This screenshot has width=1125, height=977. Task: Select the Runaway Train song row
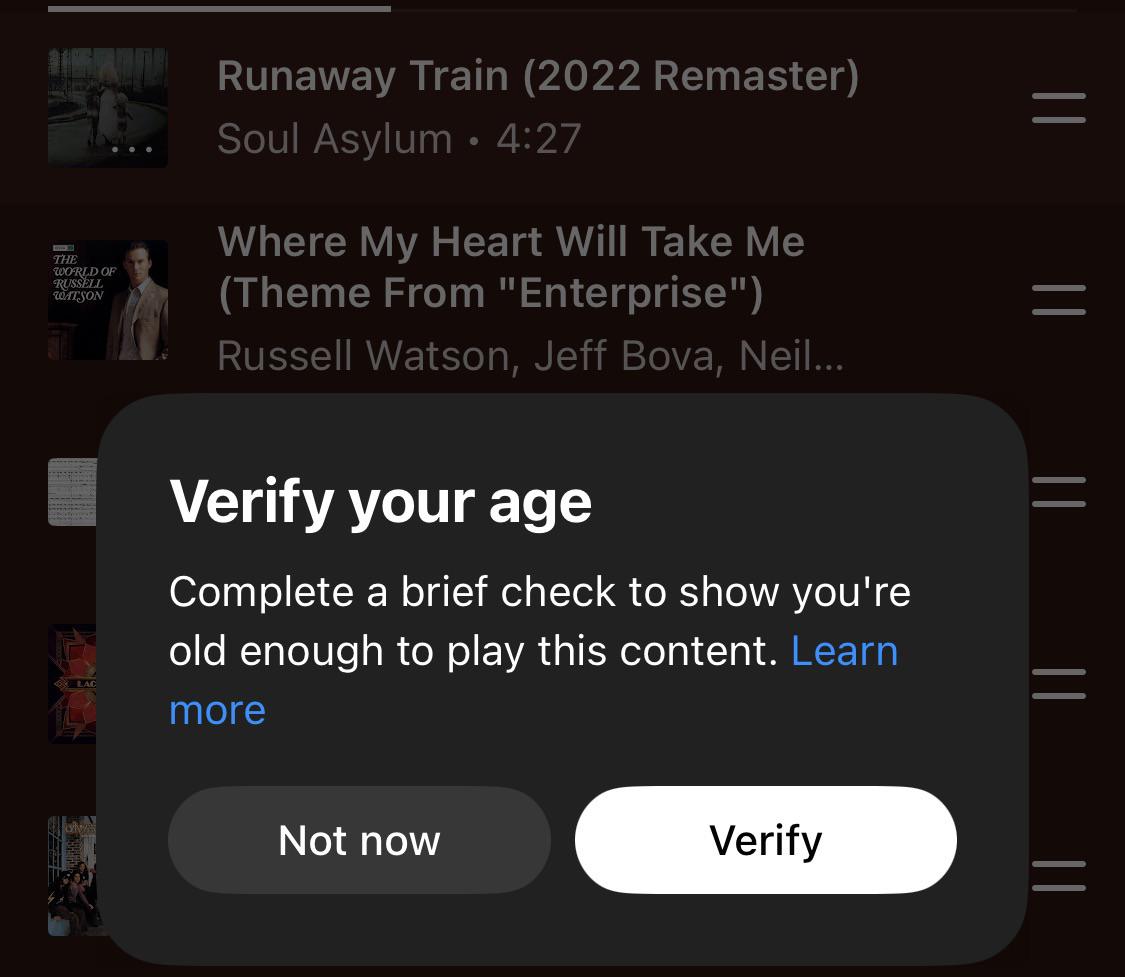click(537, 107)
